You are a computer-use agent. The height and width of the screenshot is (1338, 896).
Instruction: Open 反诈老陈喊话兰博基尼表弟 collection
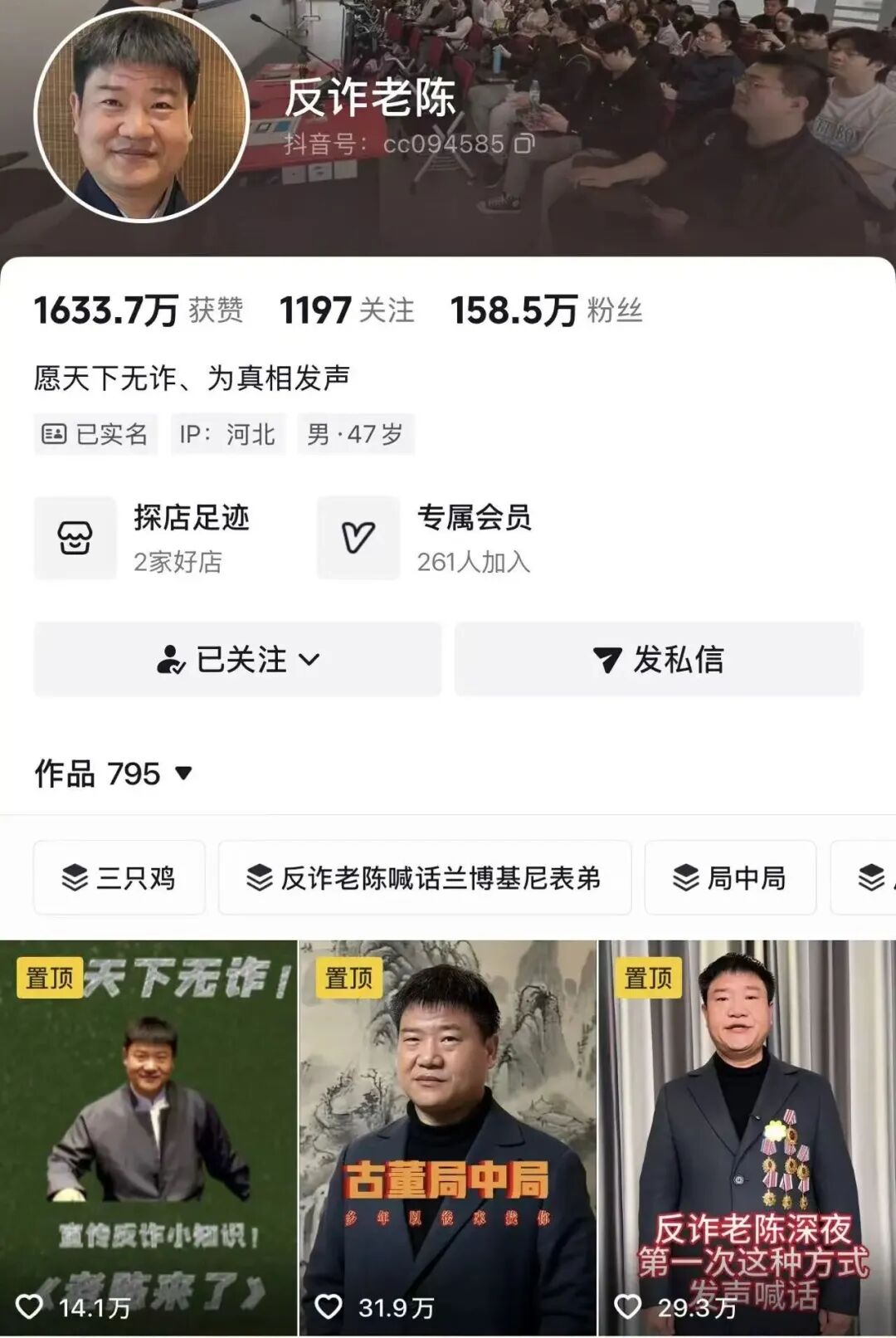(424, 877)
